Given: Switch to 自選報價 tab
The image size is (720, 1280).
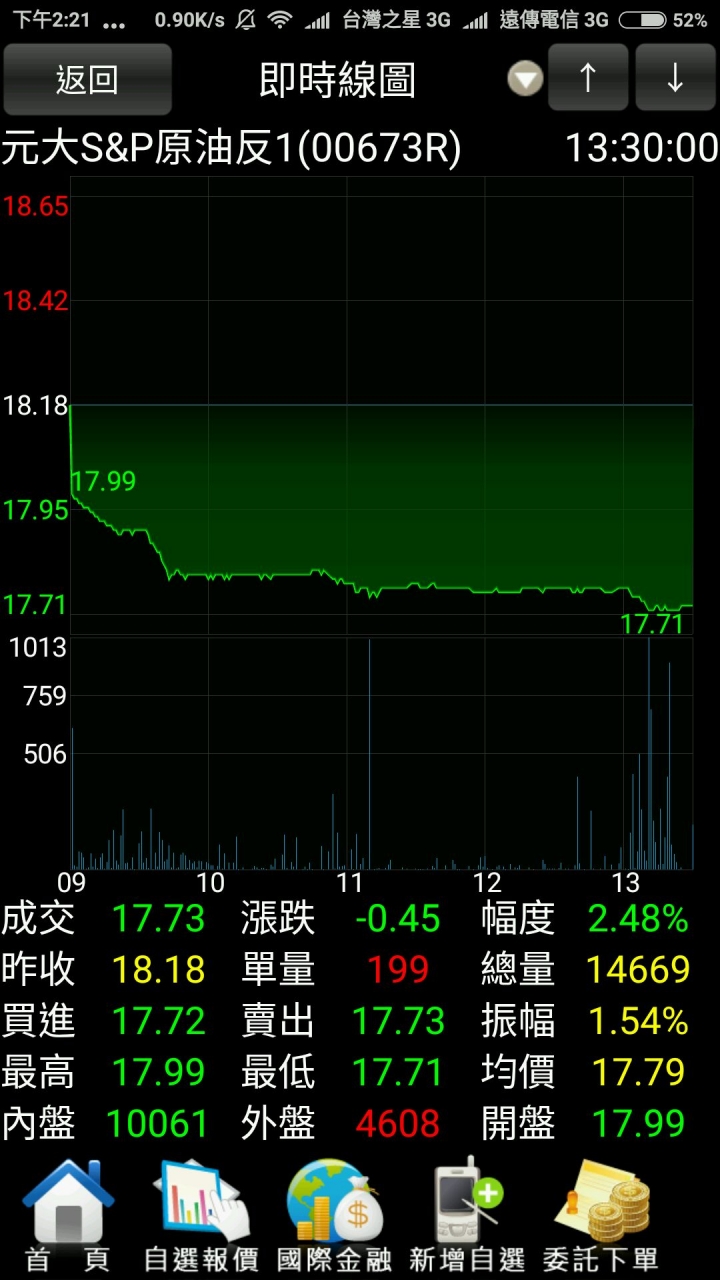Looking at the screenshot, I should (x=201, y=1215).
